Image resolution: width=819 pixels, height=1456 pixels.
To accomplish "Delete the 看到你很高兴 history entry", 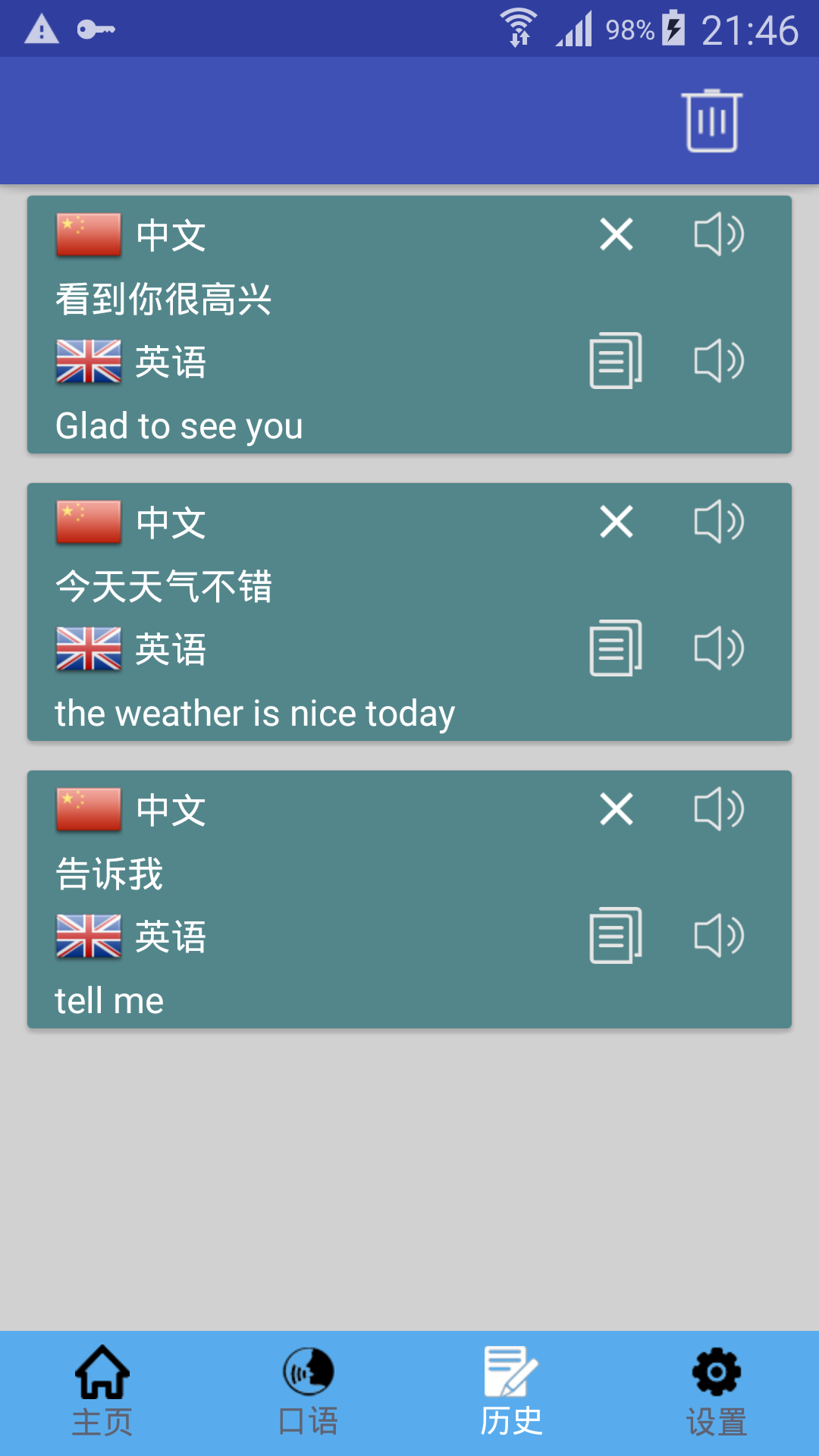I will (617, 235).
